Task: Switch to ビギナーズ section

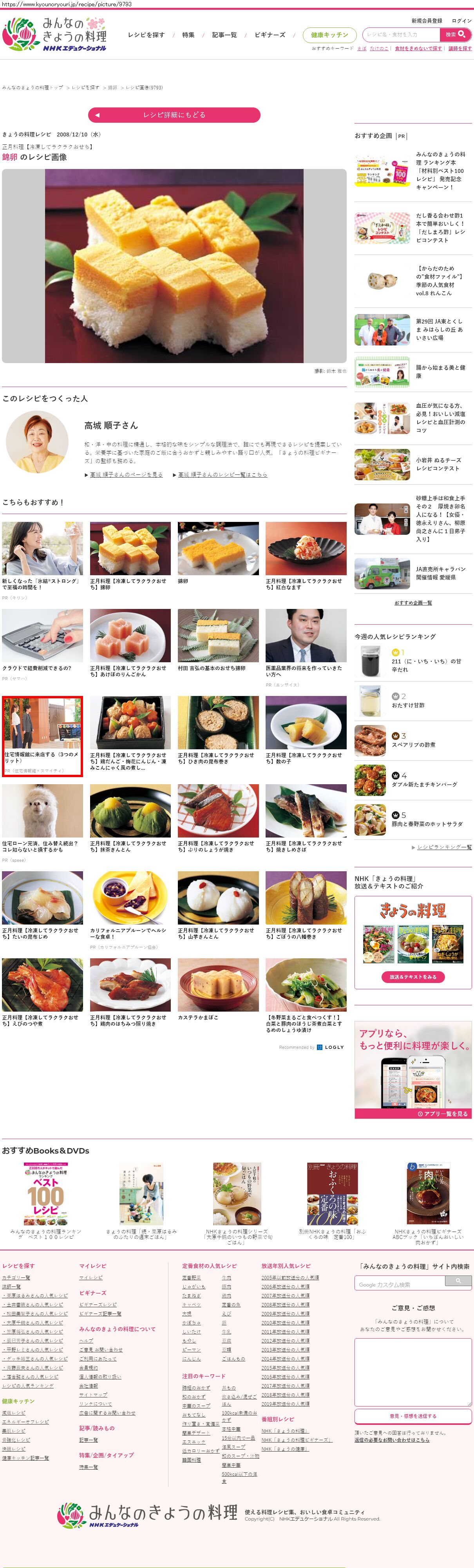Action: point(270,35)
